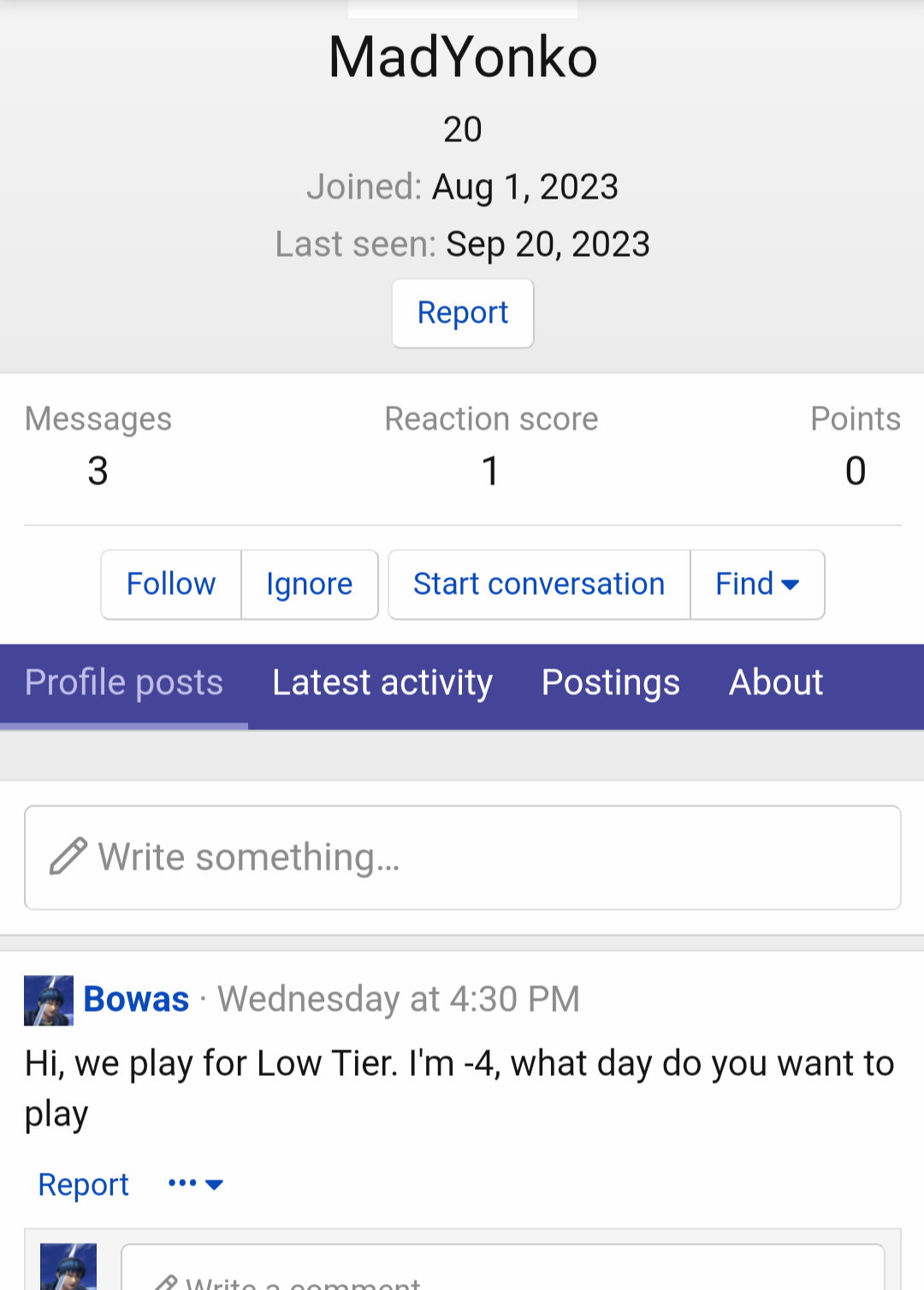
Task: Start conversation with MadYonko
Action: click(539, 584)
